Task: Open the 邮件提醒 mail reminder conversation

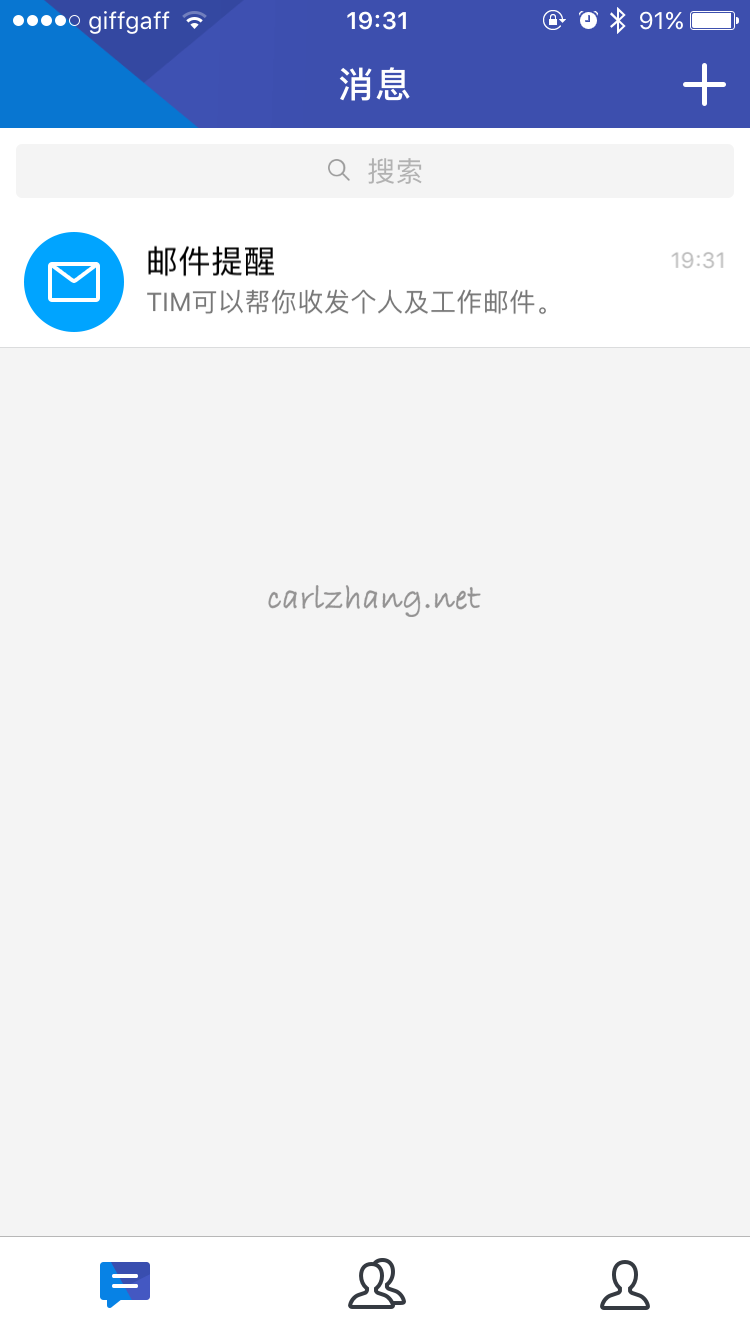Action: click(x=375, y=281)
